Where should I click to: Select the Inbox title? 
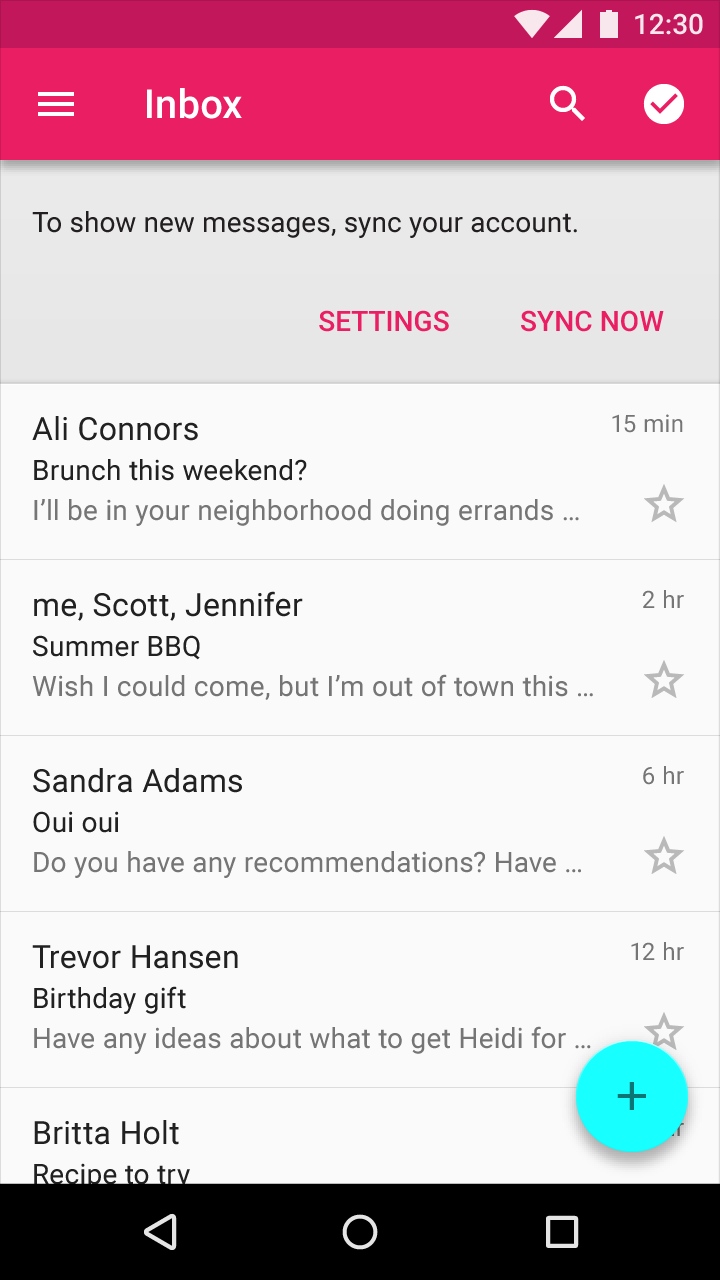click(x=192, y=103)
